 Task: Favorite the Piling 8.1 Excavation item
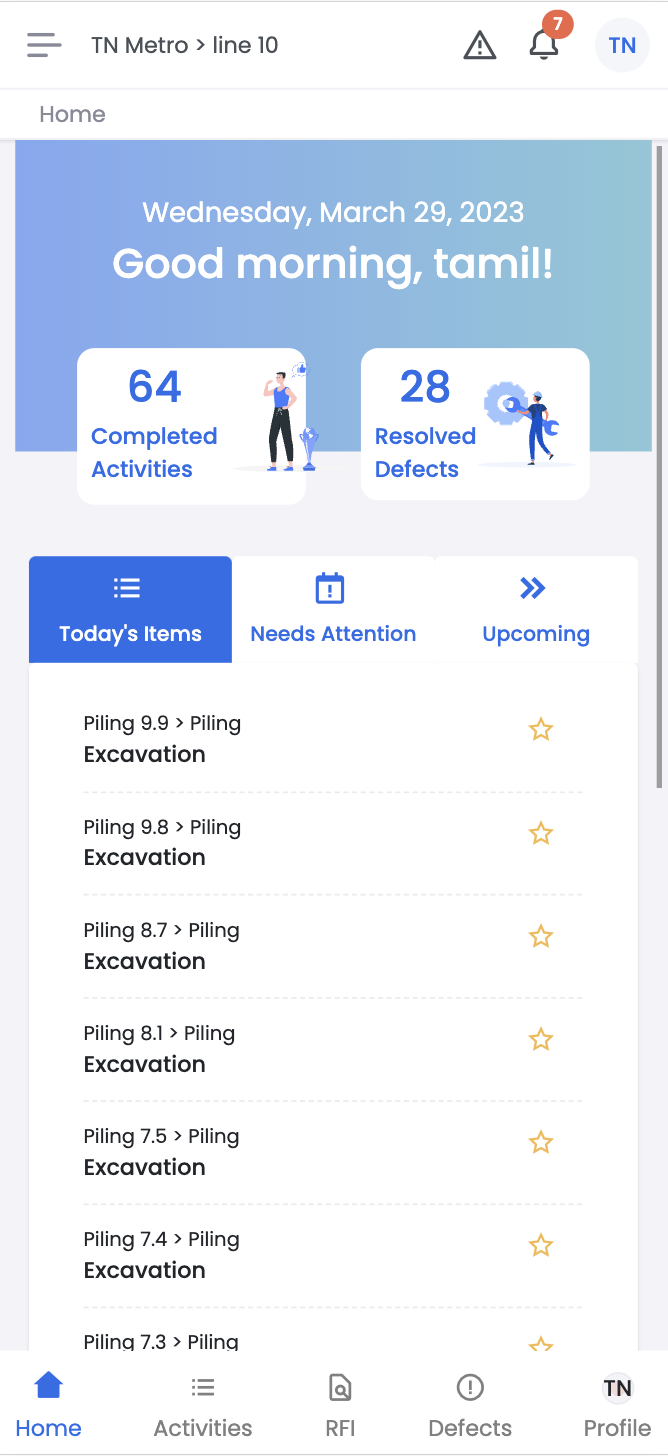coord(541,1040)
